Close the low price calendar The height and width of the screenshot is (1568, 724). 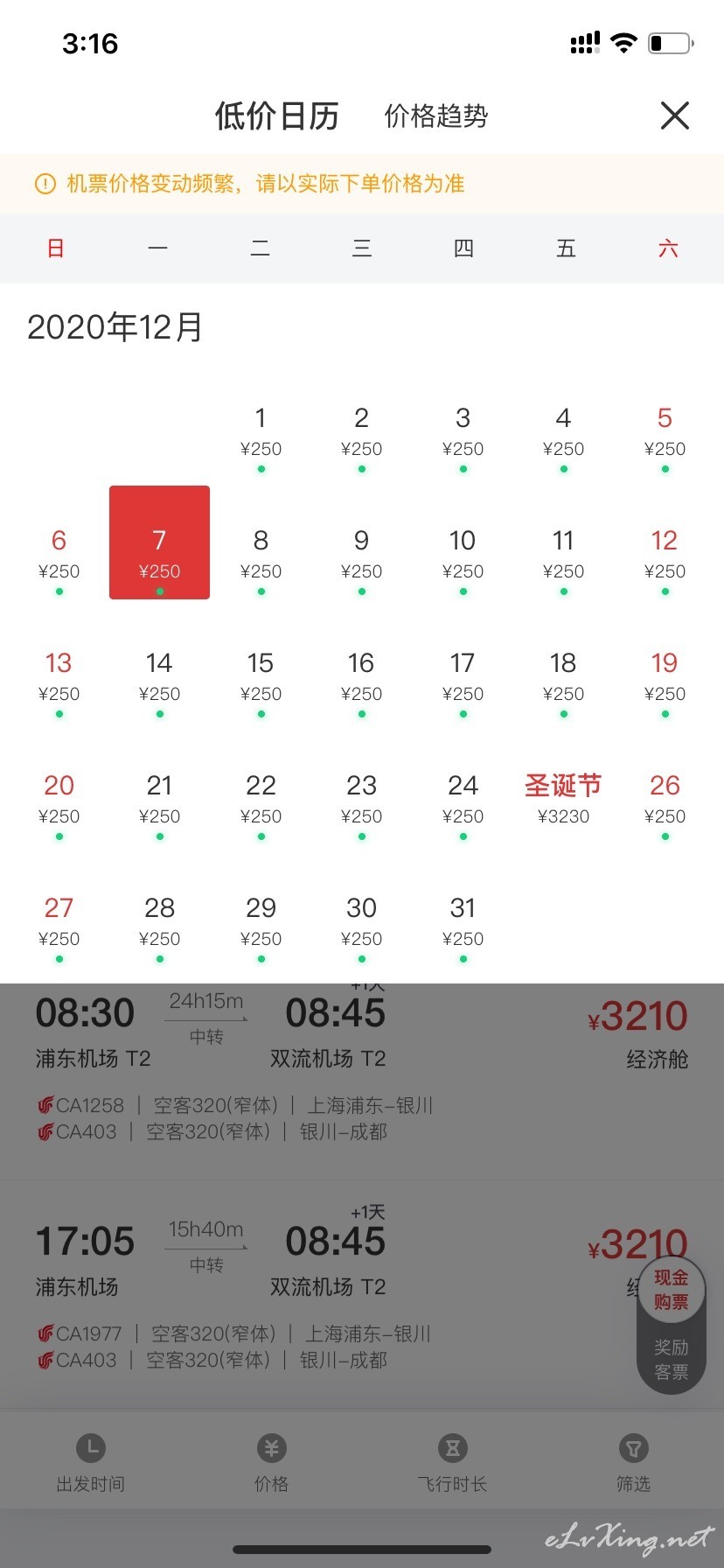pos(674,115)
